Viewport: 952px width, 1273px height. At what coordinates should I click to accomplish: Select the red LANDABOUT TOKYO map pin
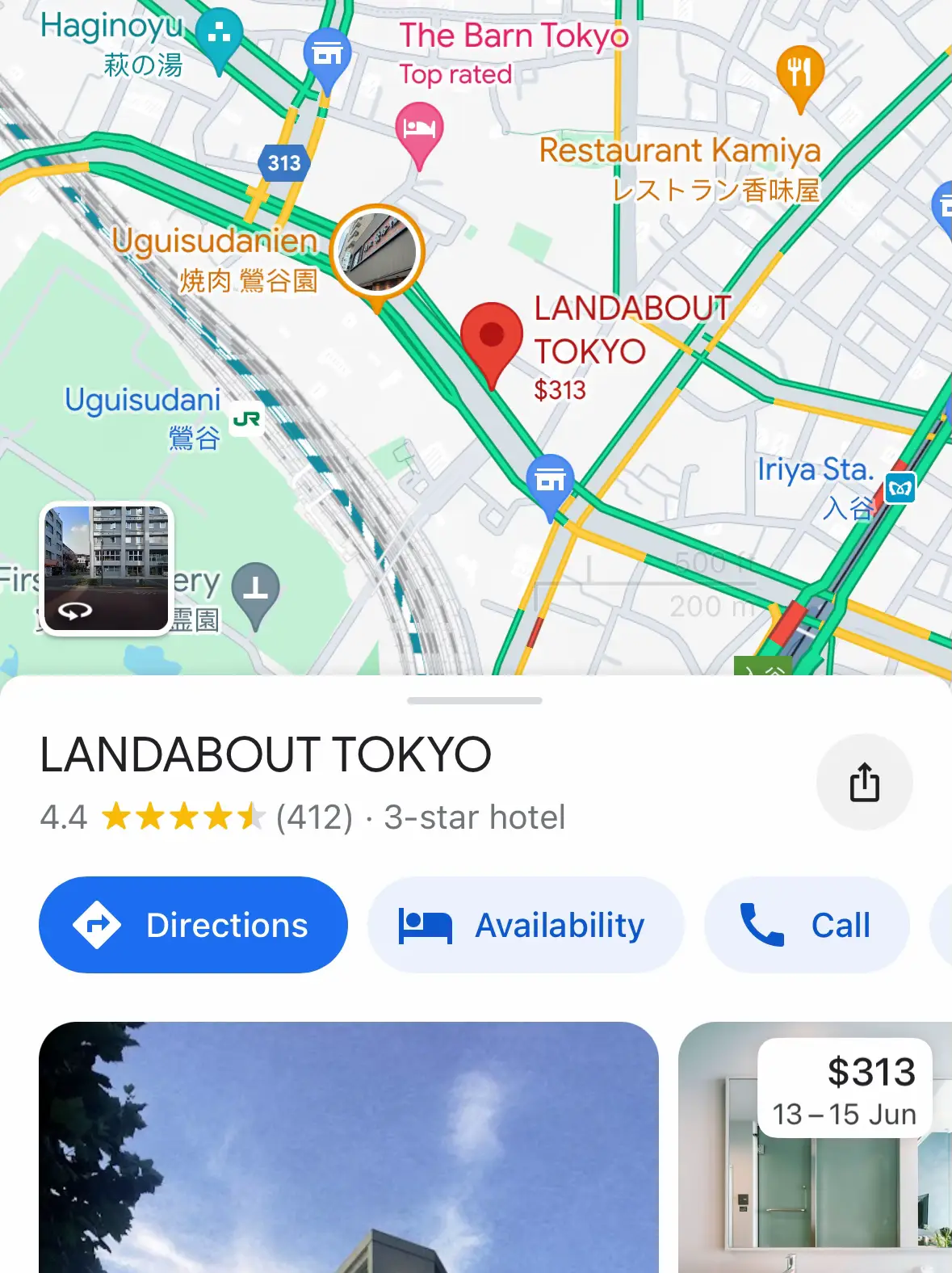[x=491, y=338]
